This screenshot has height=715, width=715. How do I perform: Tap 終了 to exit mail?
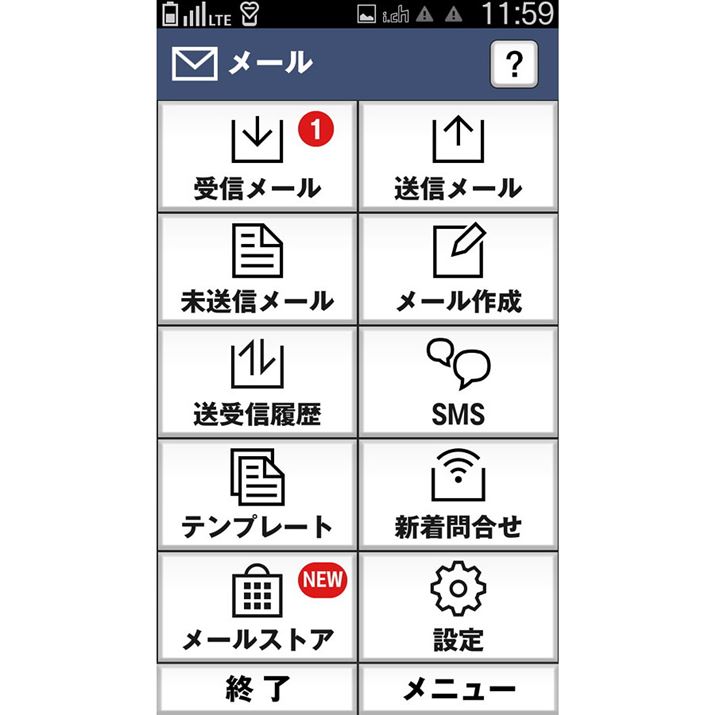click(257, 690)
